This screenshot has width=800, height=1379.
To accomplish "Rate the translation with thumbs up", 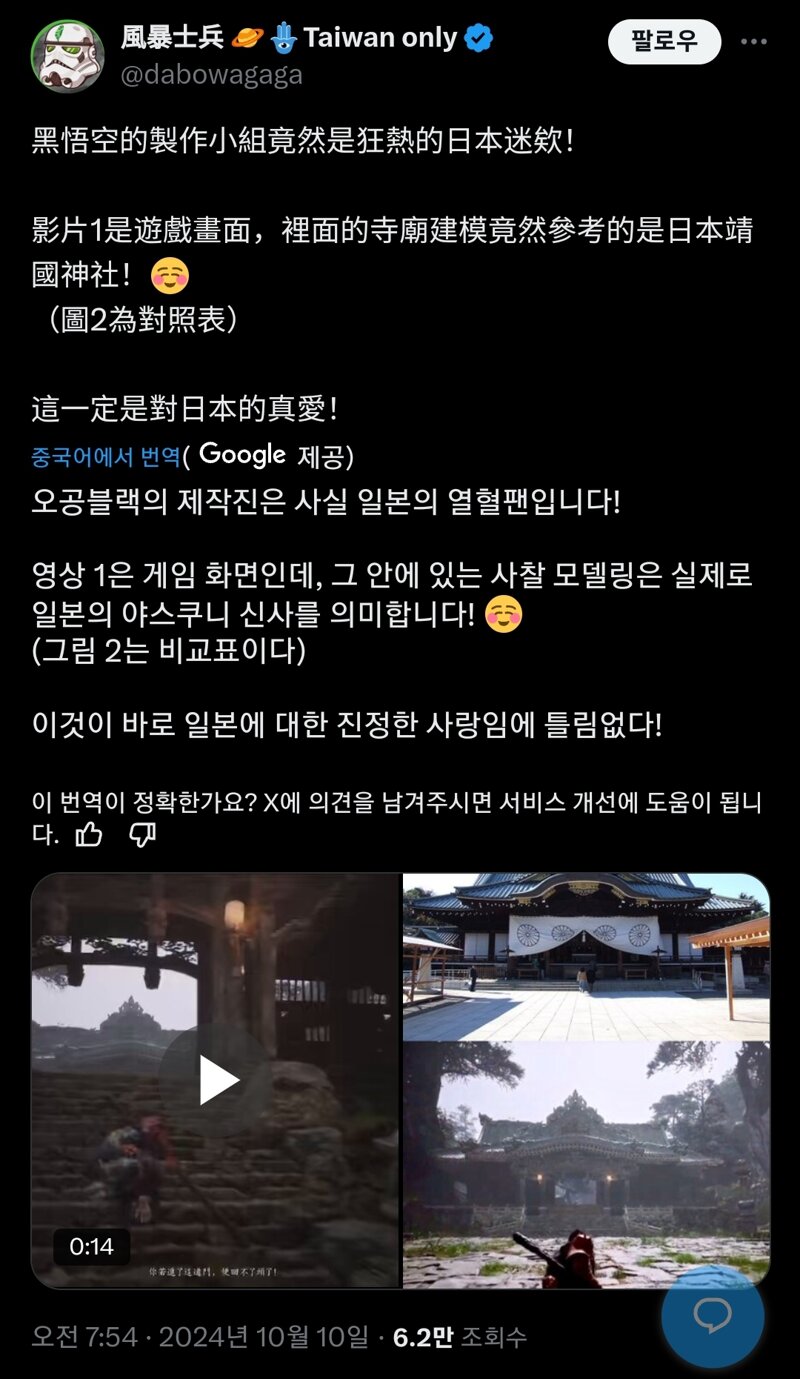I will 89,834.
